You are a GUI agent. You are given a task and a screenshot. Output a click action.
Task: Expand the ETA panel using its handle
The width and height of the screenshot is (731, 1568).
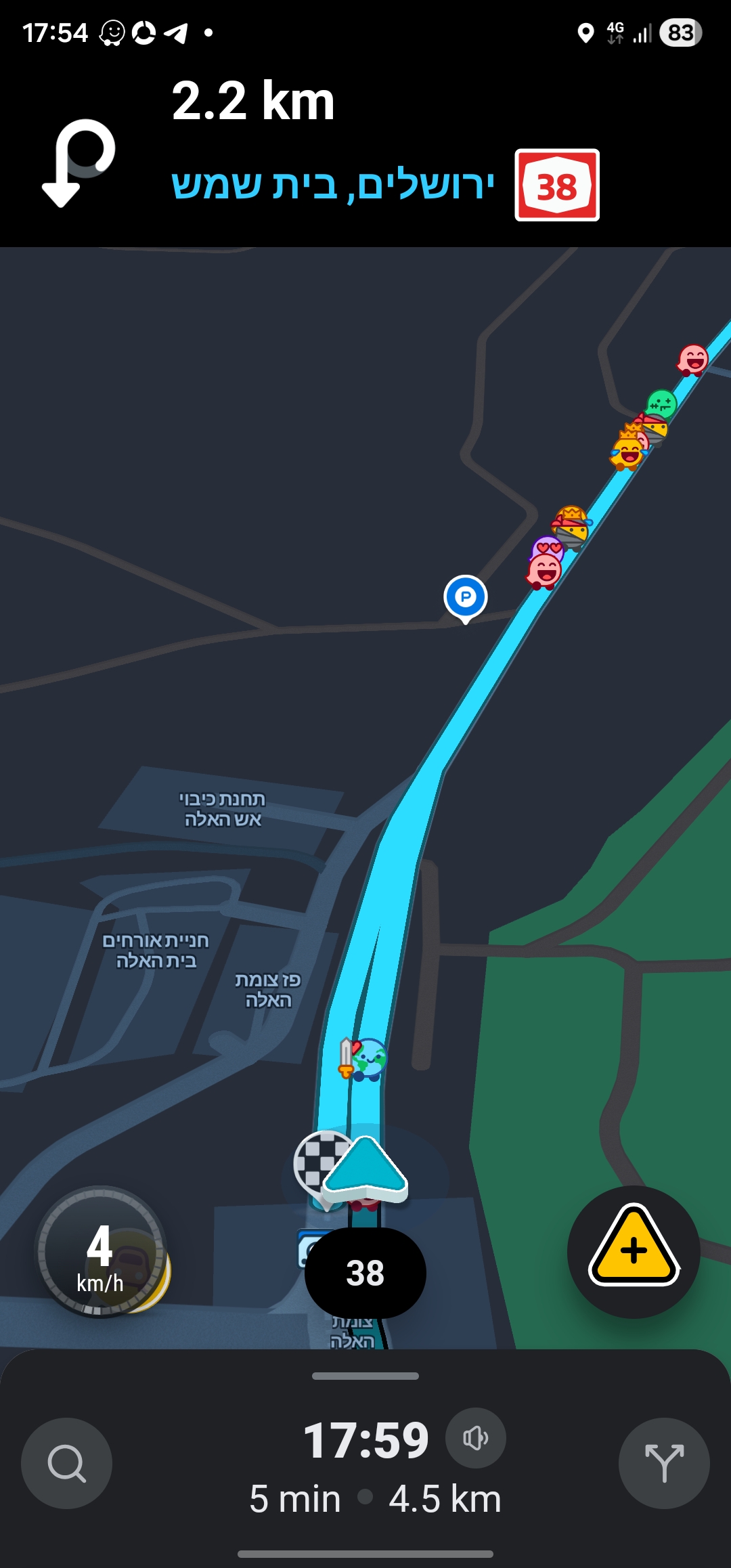[x=365, y=1376]
